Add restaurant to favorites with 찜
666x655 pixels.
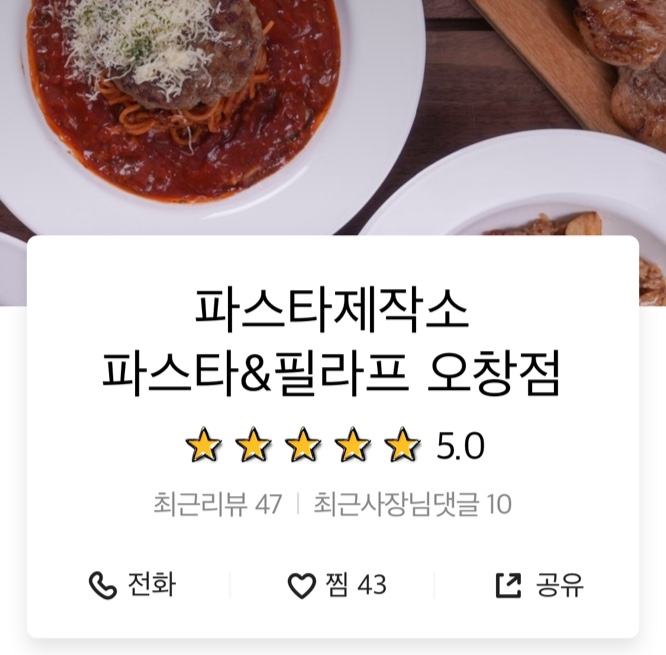[x=336, y=585]
